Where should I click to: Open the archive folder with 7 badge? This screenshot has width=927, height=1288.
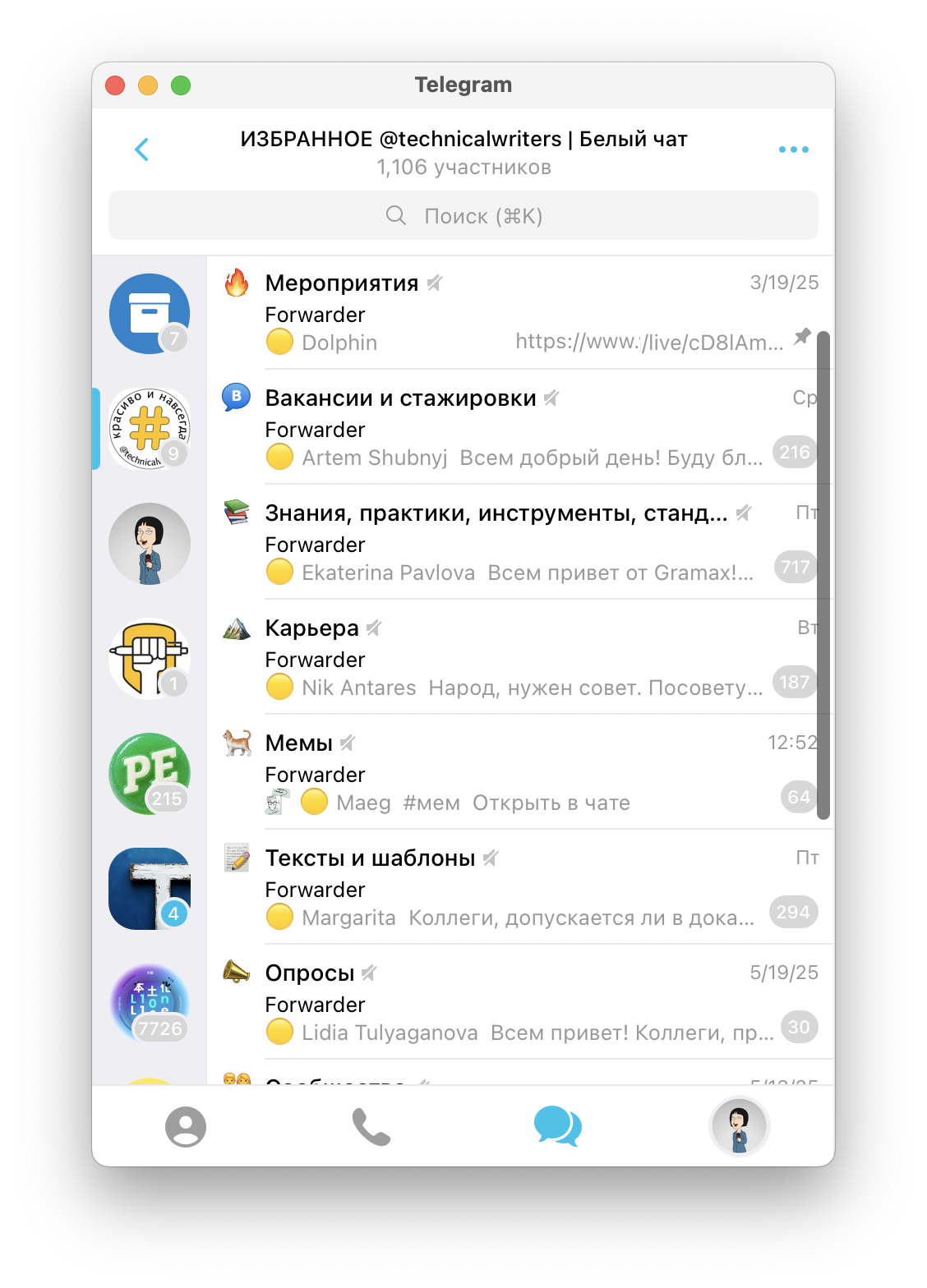(150, 314)
